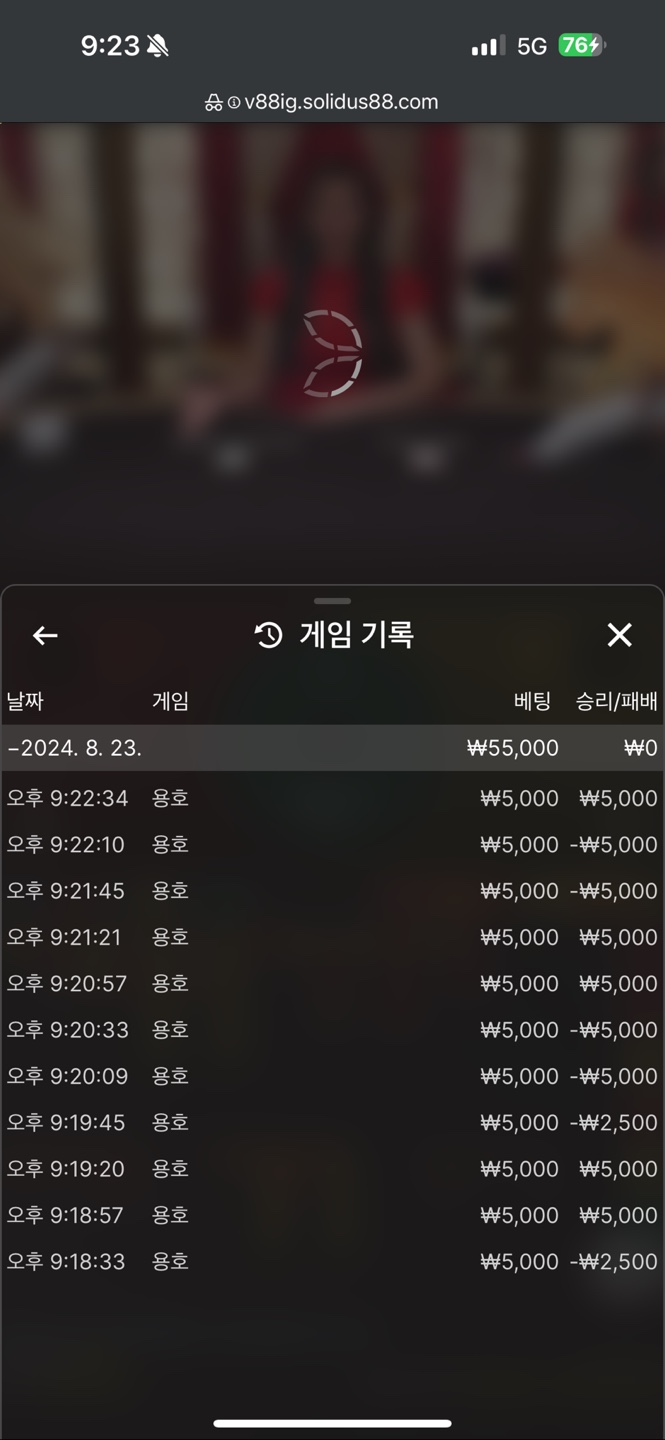View the 오후 9:19:20 용호 round
The image size is (665, 1440).
pos(330,1168)
